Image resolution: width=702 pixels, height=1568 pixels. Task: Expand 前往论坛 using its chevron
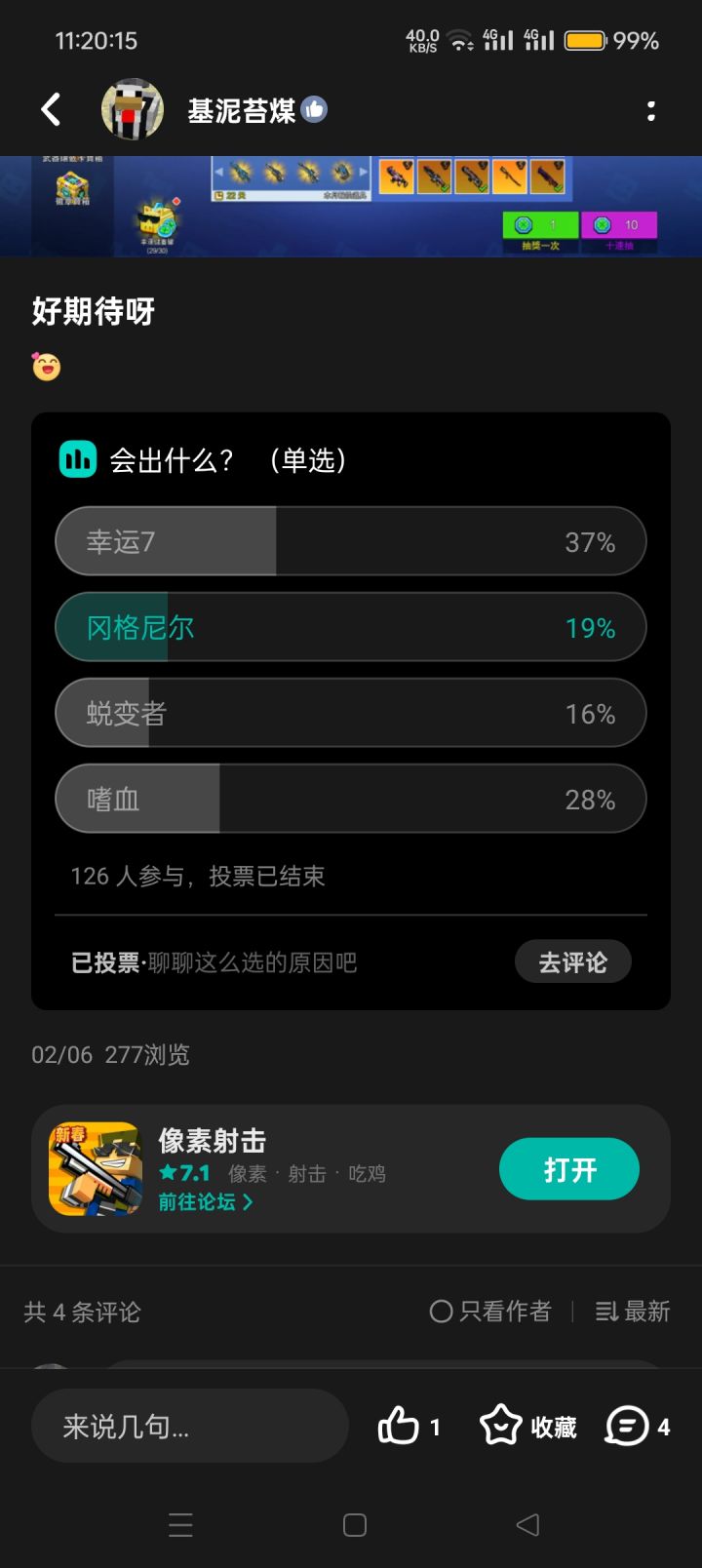(x=249, y=1202)
